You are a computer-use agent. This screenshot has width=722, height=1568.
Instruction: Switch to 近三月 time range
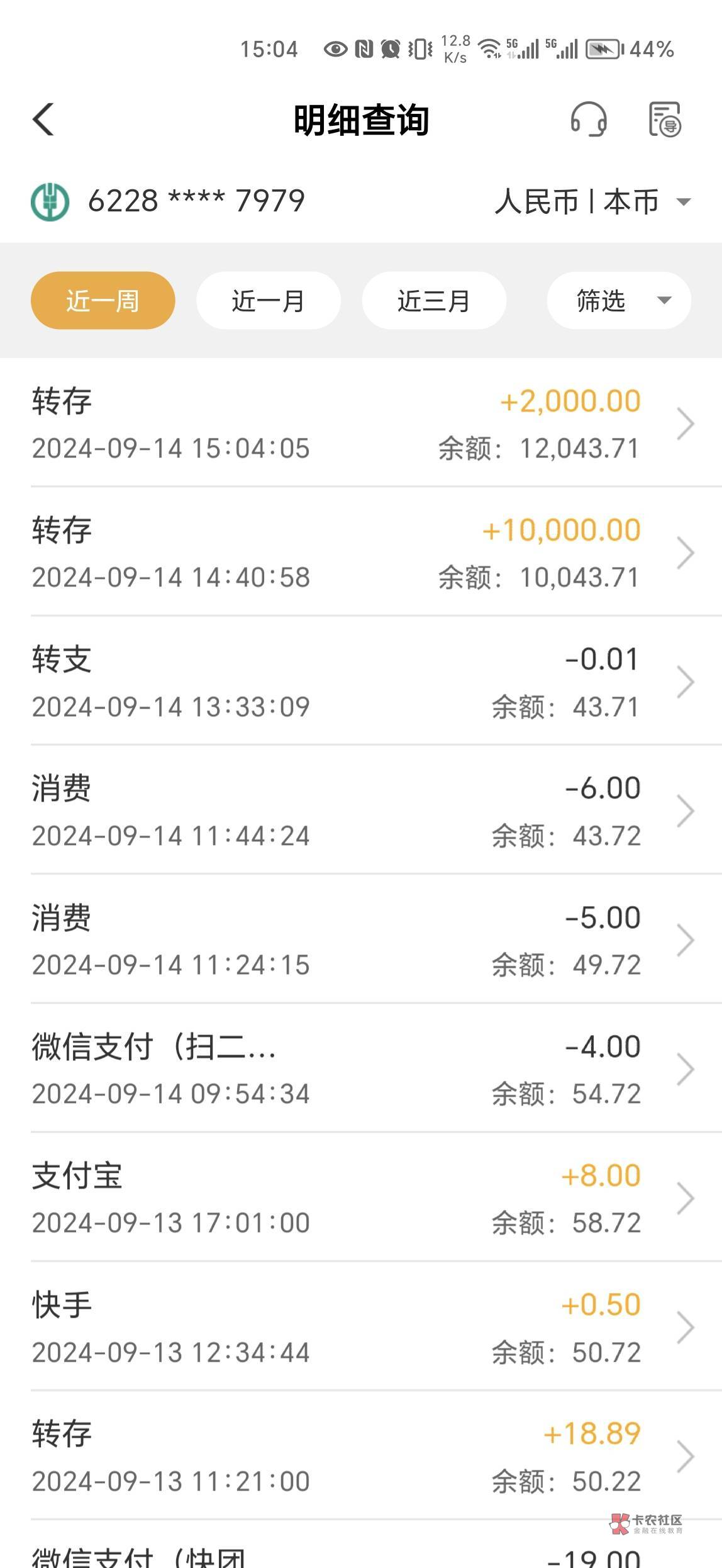pos(434,301)
